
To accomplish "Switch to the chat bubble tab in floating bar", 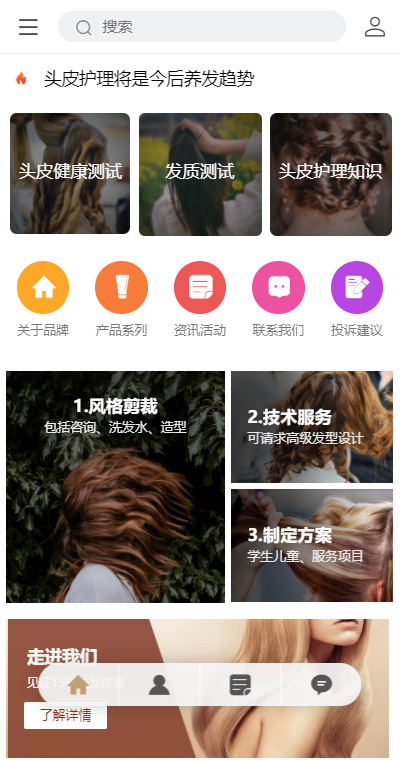I will click(x=321, y=684).
